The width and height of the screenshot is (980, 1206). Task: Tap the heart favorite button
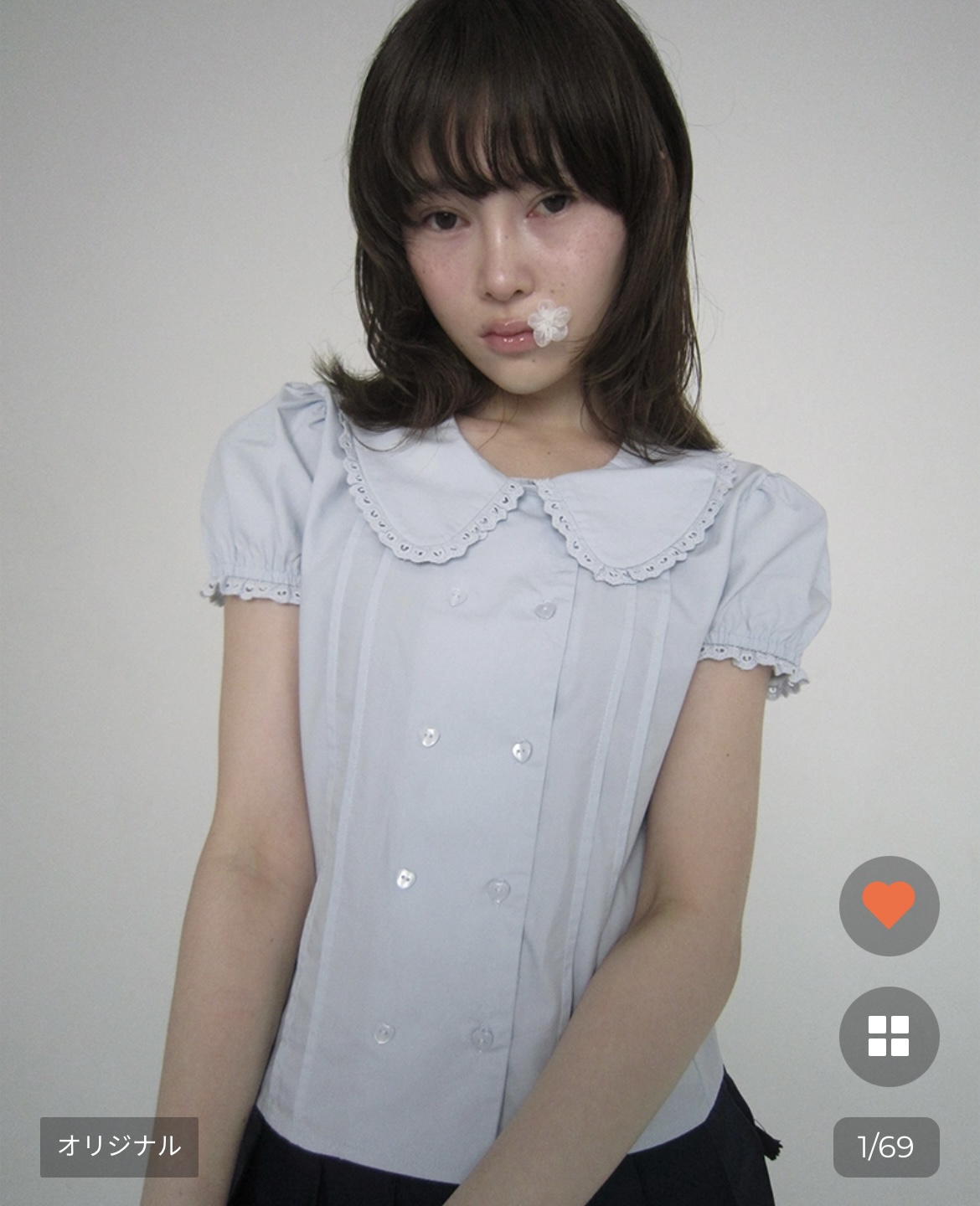click(x=889, y=905)
